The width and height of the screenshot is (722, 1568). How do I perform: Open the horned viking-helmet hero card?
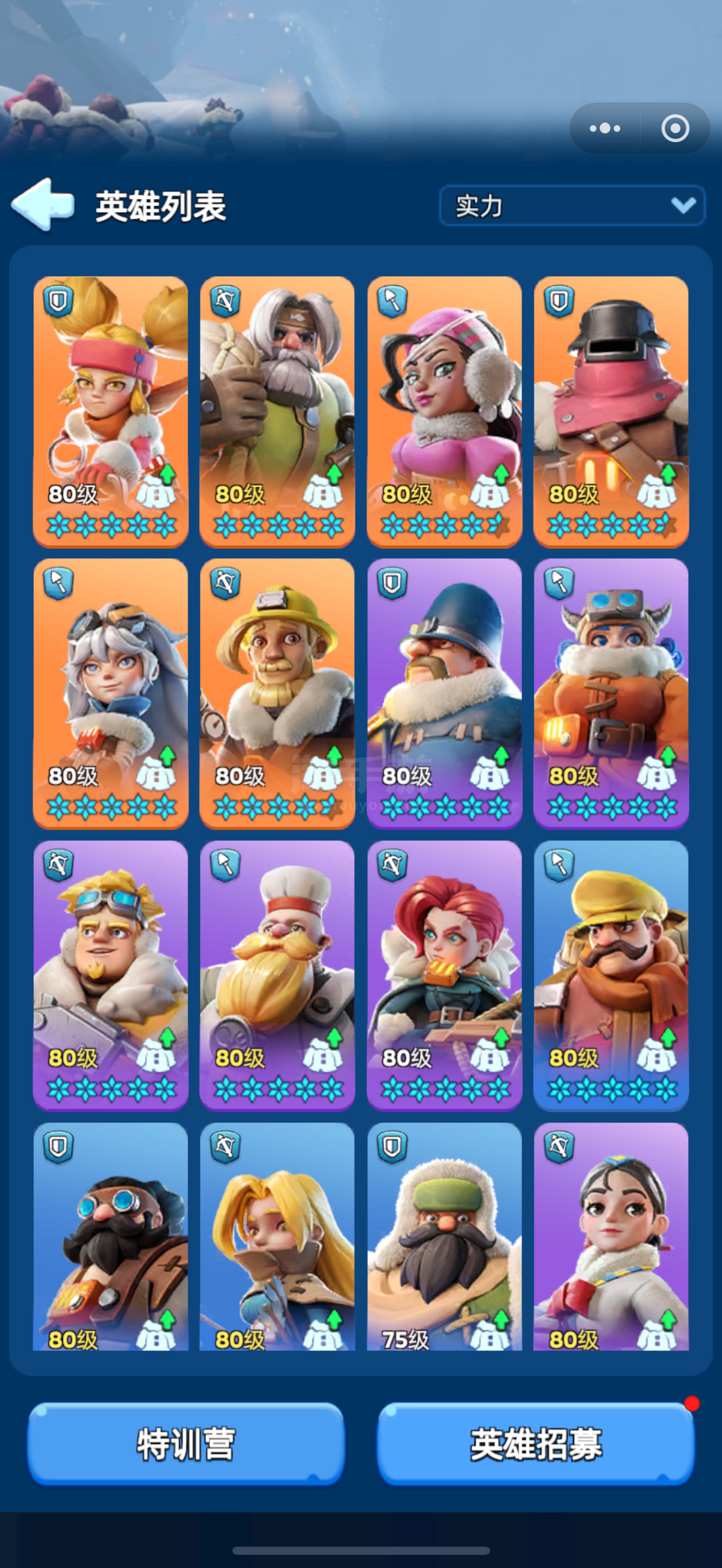click(x=610, y=693)
